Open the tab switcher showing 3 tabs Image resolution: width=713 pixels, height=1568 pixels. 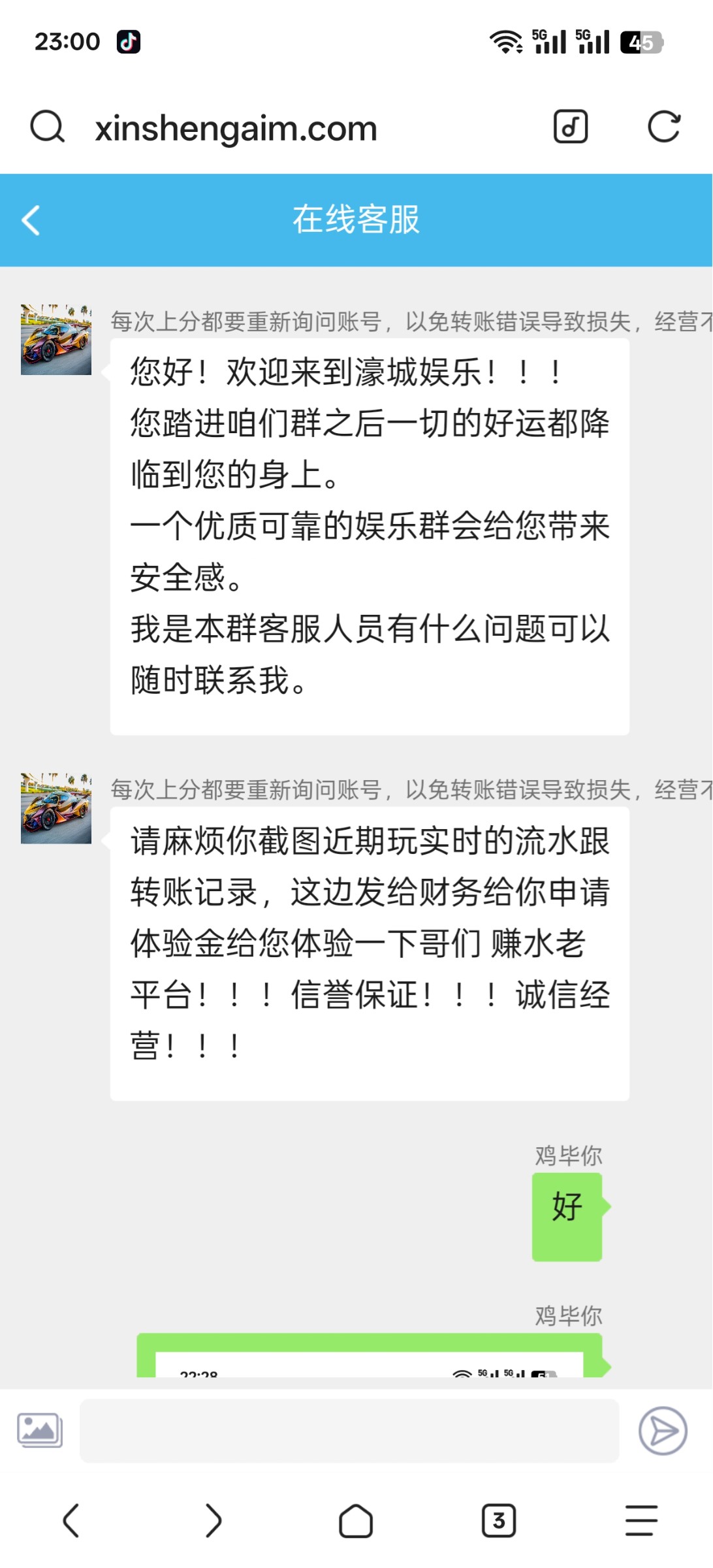tap(498, 1520)
